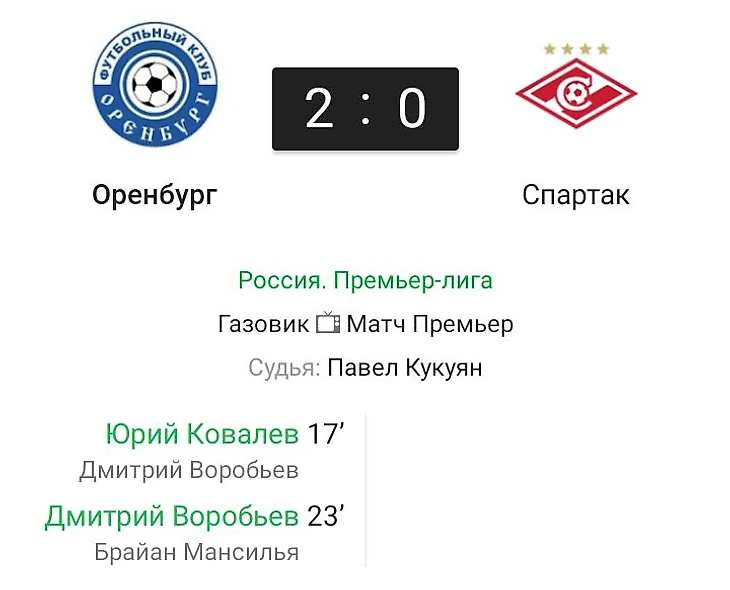Open the Спартак team page
730x590 pixels.
coord(576,194)
